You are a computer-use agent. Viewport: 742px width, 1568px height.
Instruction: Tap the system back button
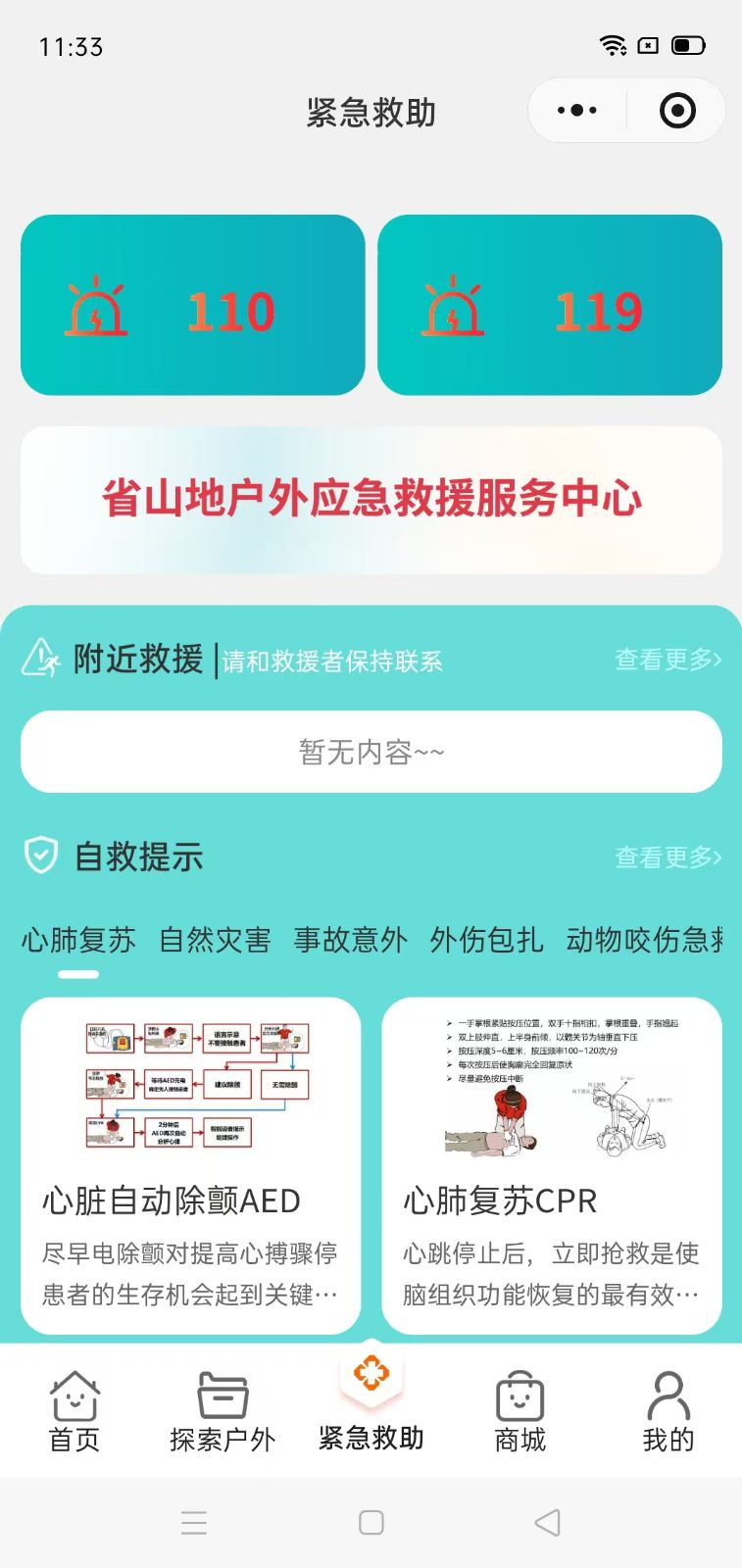548,1522
